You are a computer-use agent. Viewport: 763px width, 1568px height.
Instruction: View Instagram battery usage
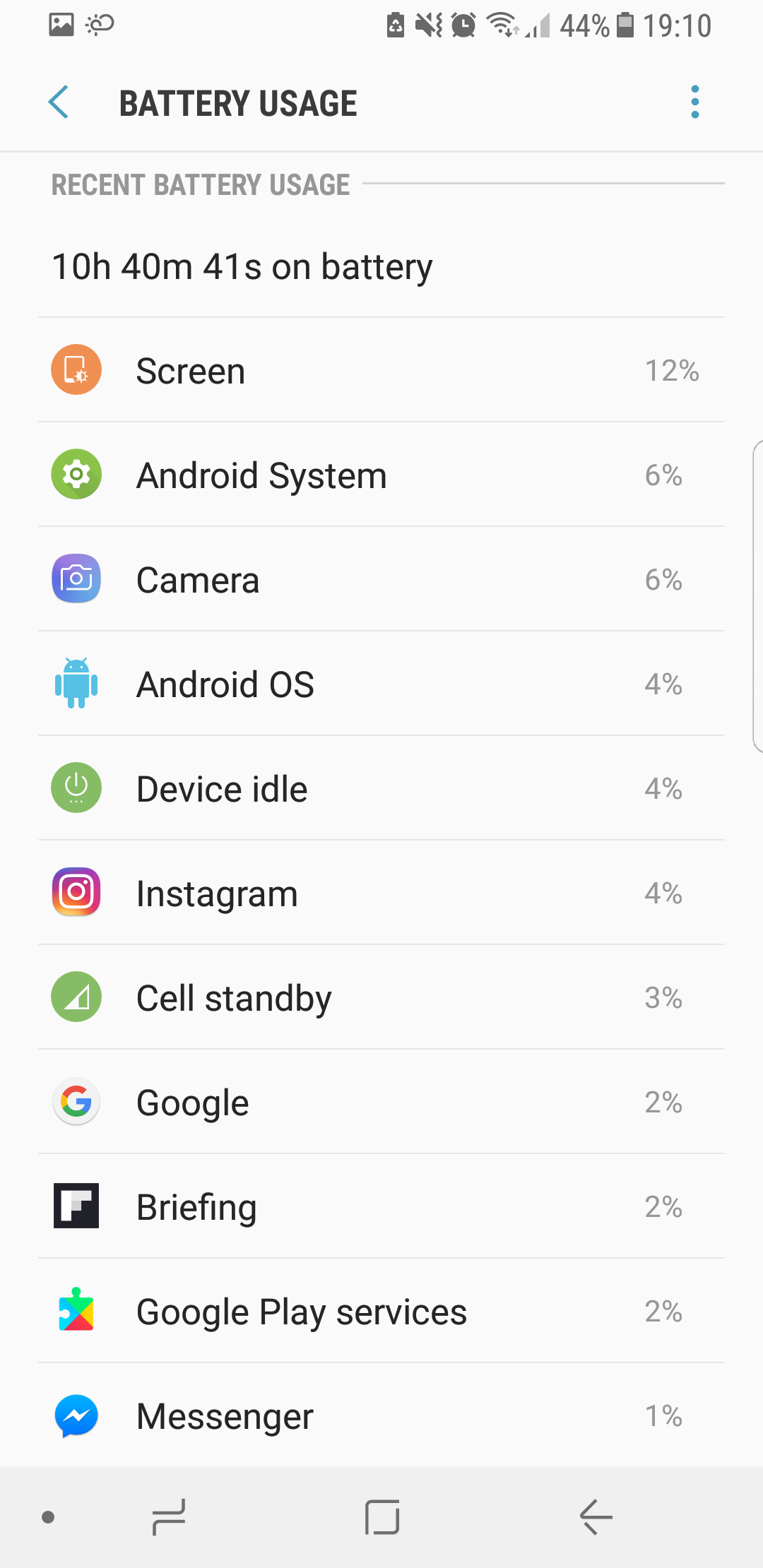point(381,893)
